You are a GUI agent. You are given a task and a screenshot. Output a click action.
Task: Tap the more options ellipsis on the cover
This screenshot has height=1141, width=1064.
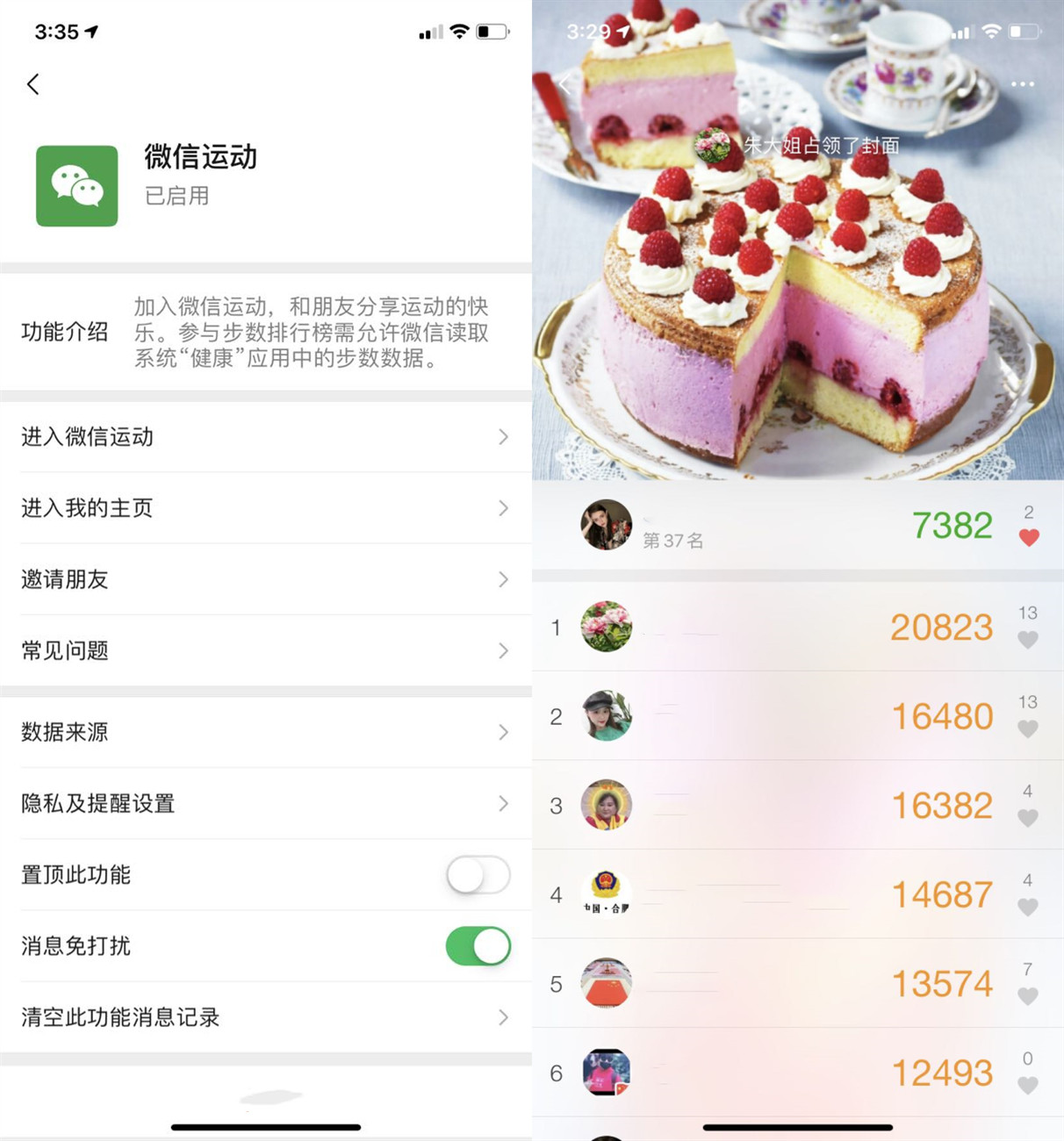[1022, 83]
